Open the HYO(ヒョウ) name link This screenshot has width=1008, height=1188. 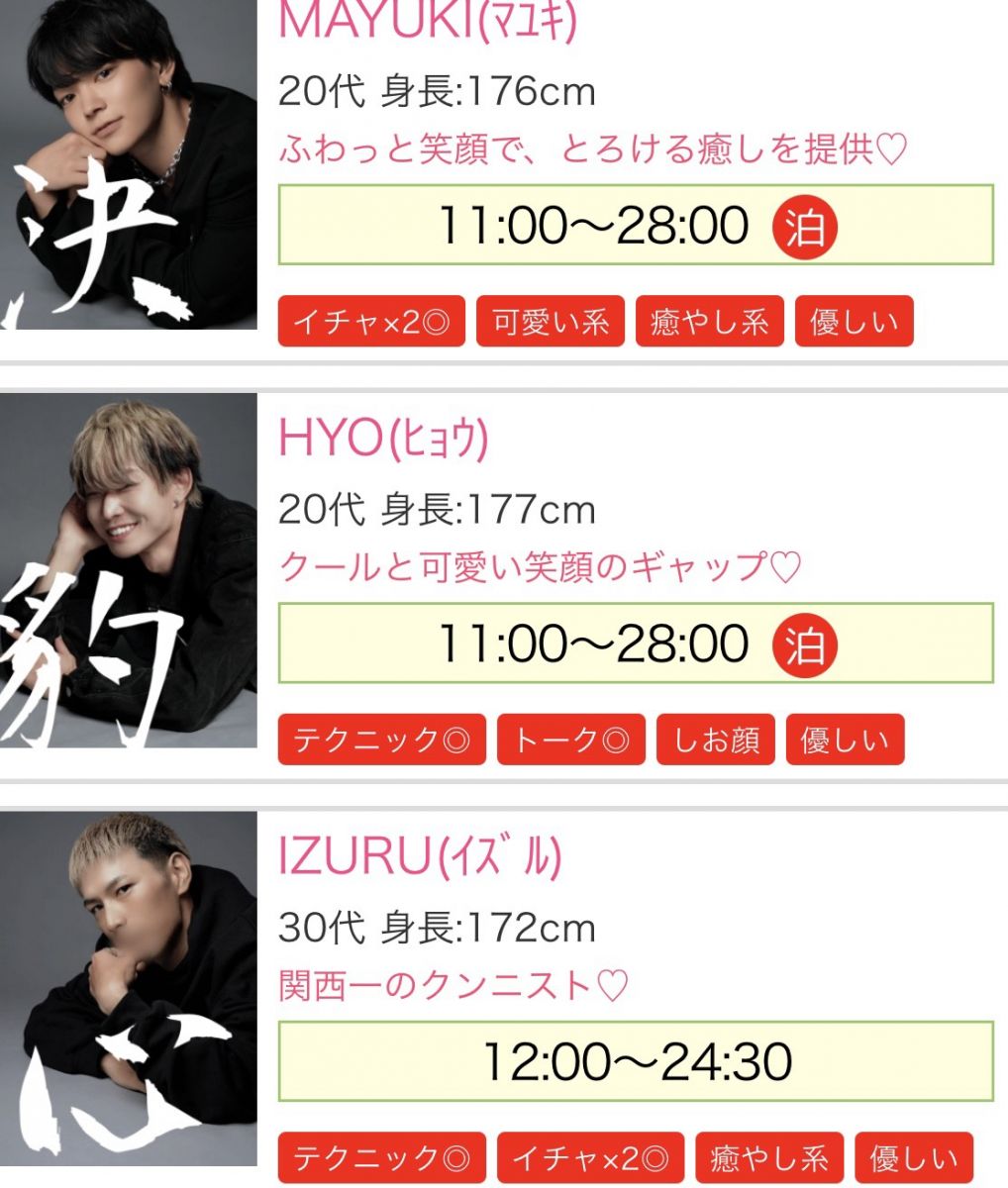383,440
